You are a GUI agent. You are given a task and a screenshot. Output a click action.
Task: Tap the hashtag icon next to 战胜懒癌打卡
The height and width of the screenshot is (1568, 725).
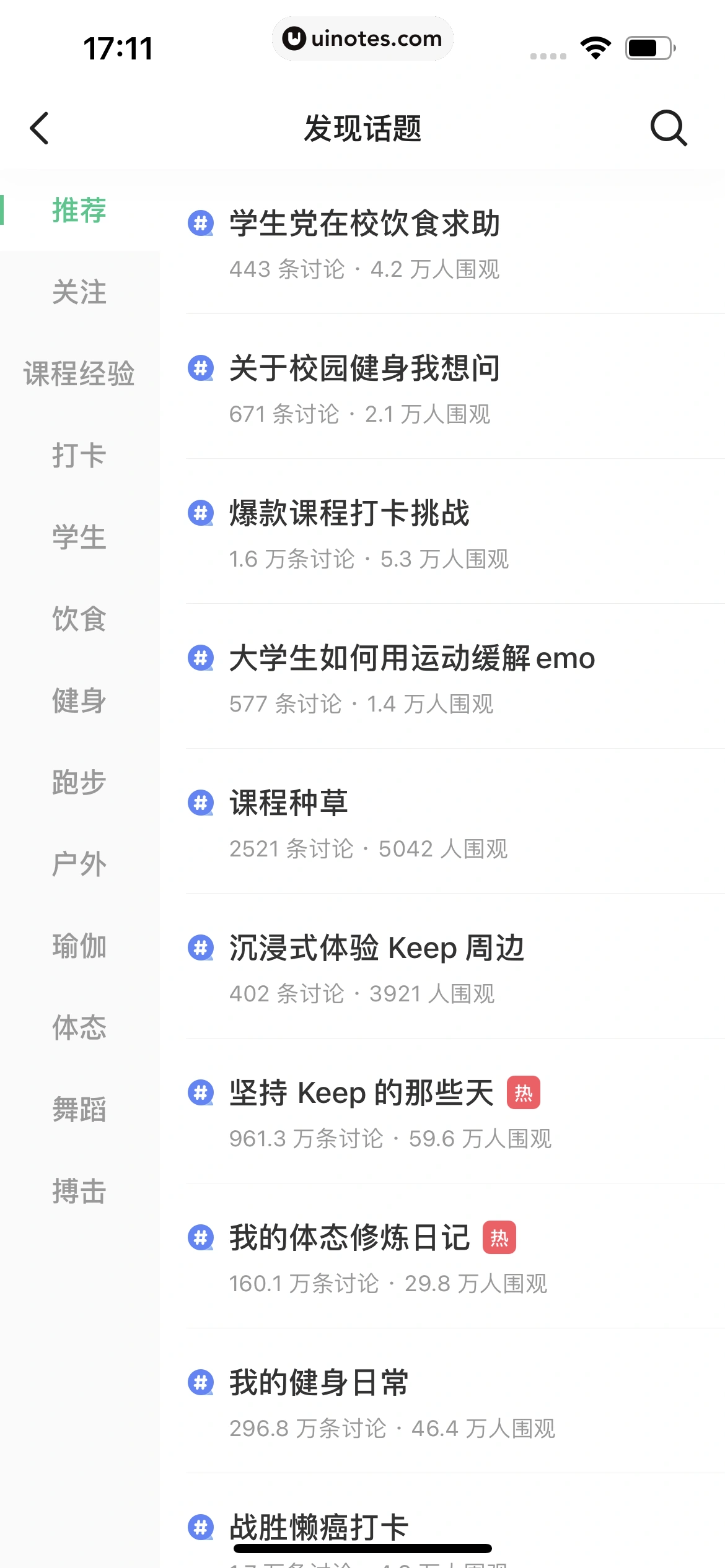[x=200, y=1527]
